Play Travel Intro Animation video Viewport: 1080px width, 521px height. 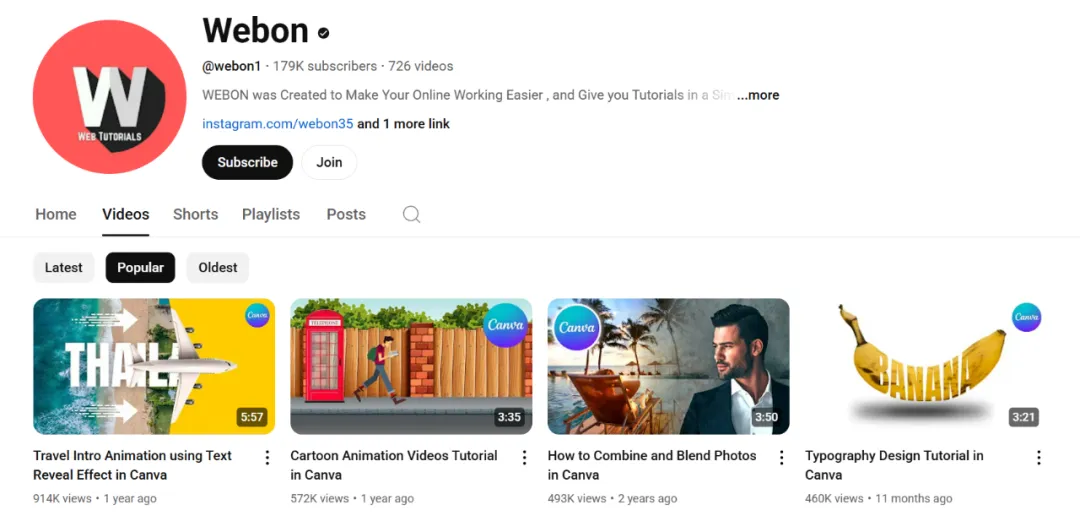tap(154, 366)
